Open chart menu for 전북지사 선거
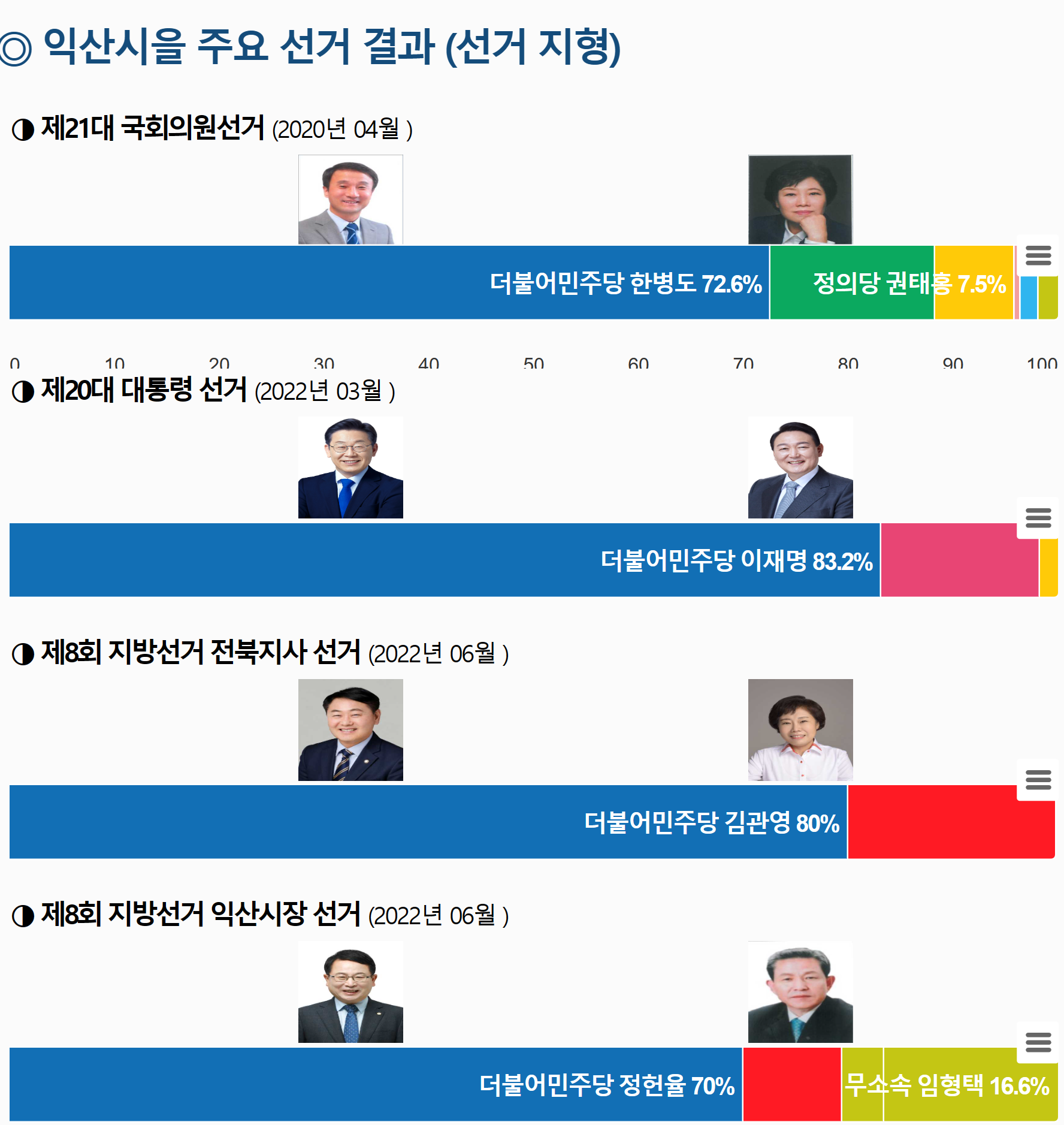1064x1125 pixels. pyautogui.click(x=1038, y=780)
